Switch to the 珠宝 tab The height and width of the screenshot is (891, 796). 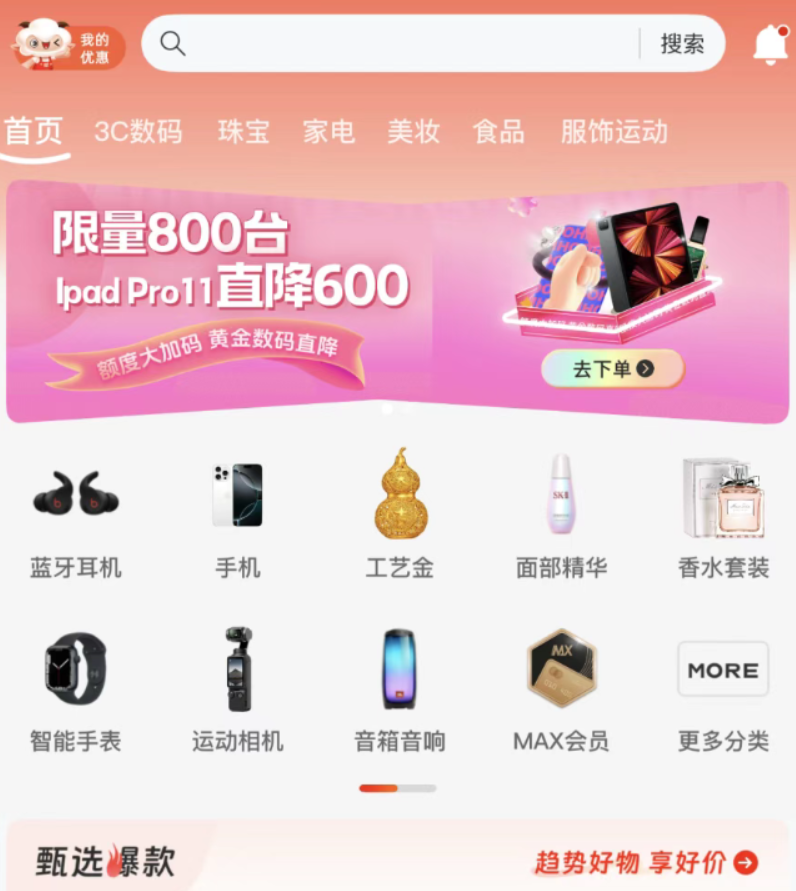coord(244,132)
